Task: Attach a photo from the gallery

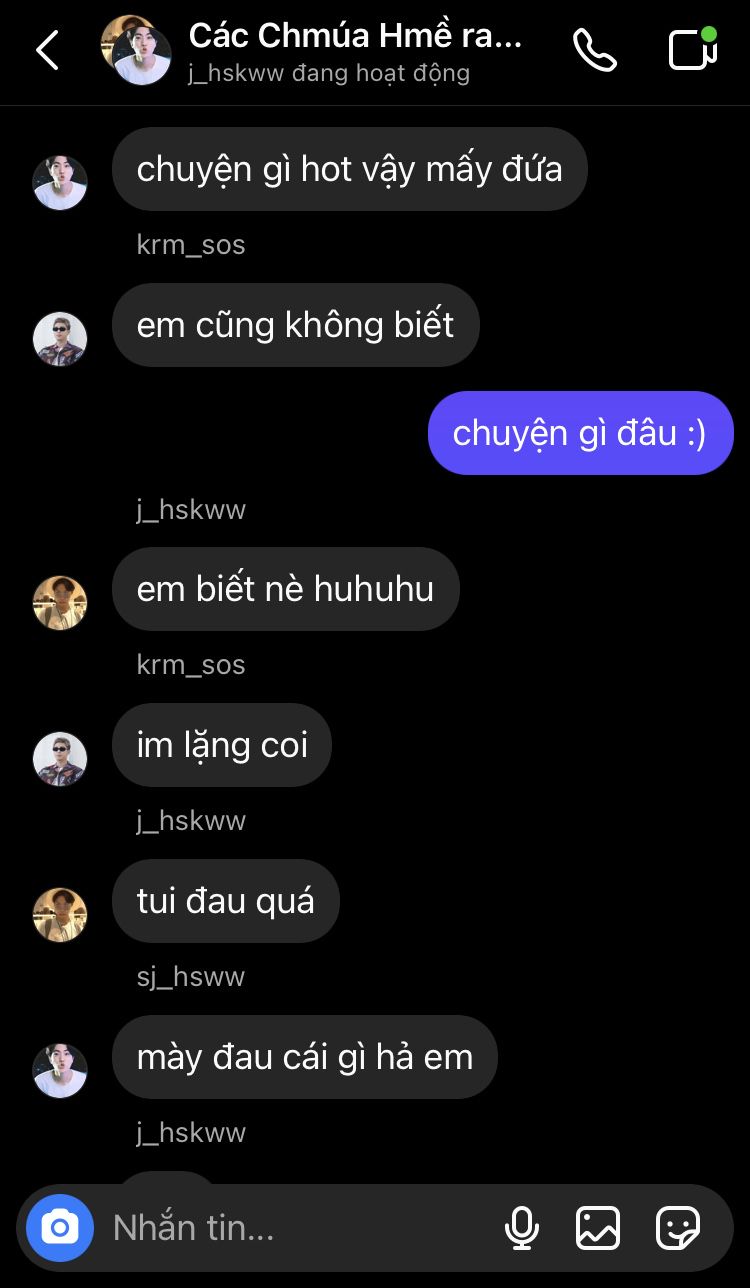Action: pyautogui.click(x=598, y=1227)
